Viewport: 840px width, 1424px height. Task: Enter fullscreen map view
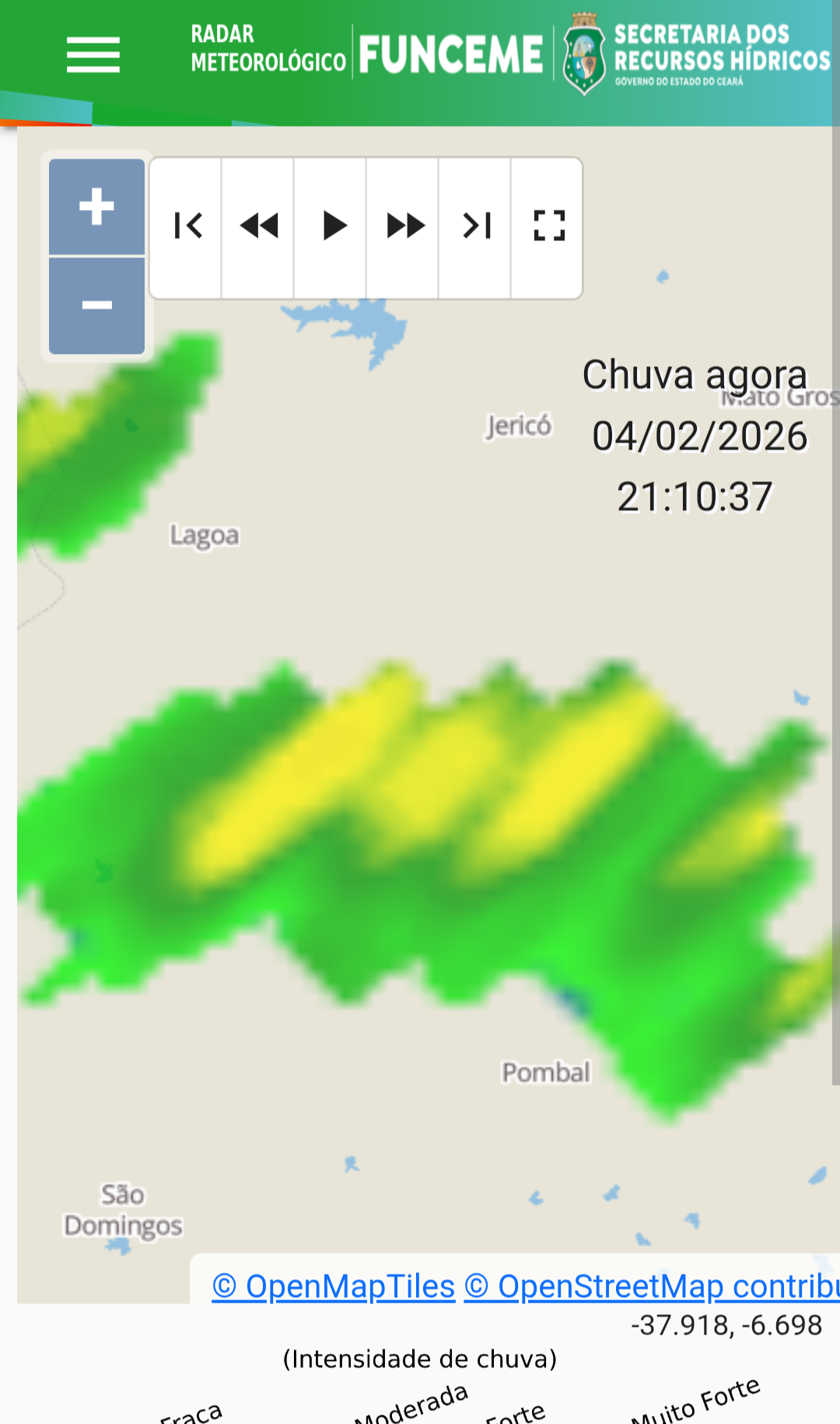pyautogui.click(x=548, y=226)
